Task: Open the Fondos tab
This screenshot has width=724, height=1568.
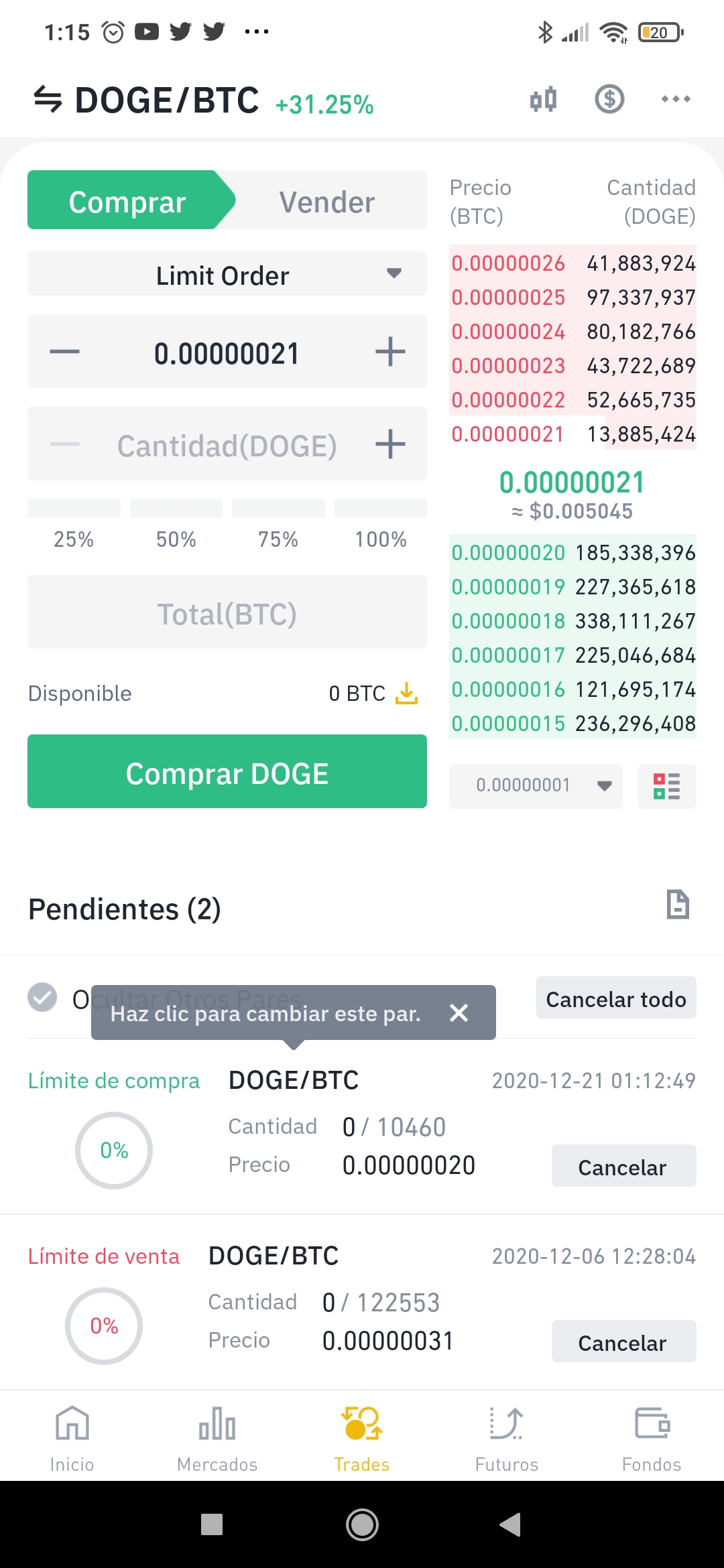Action: (x=651, y=1437)
